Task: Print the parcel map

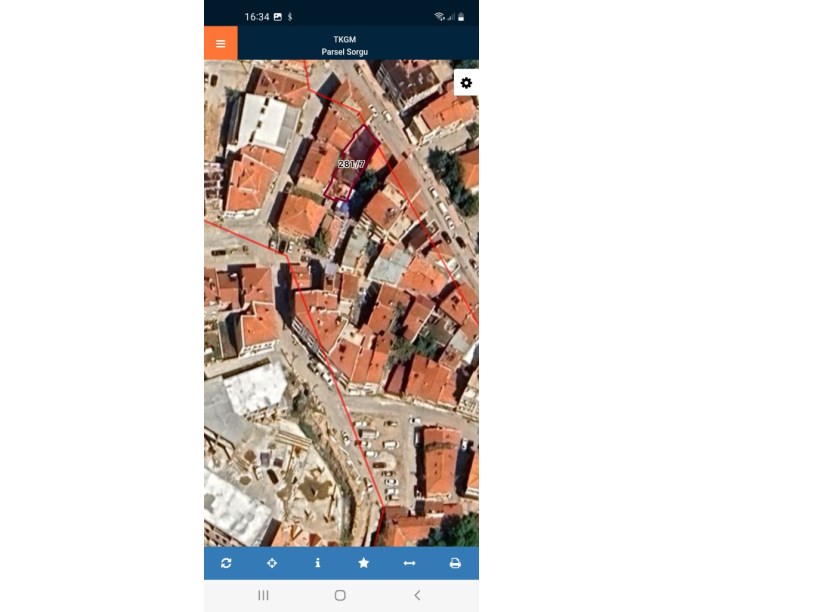Action: click(455, 563)
